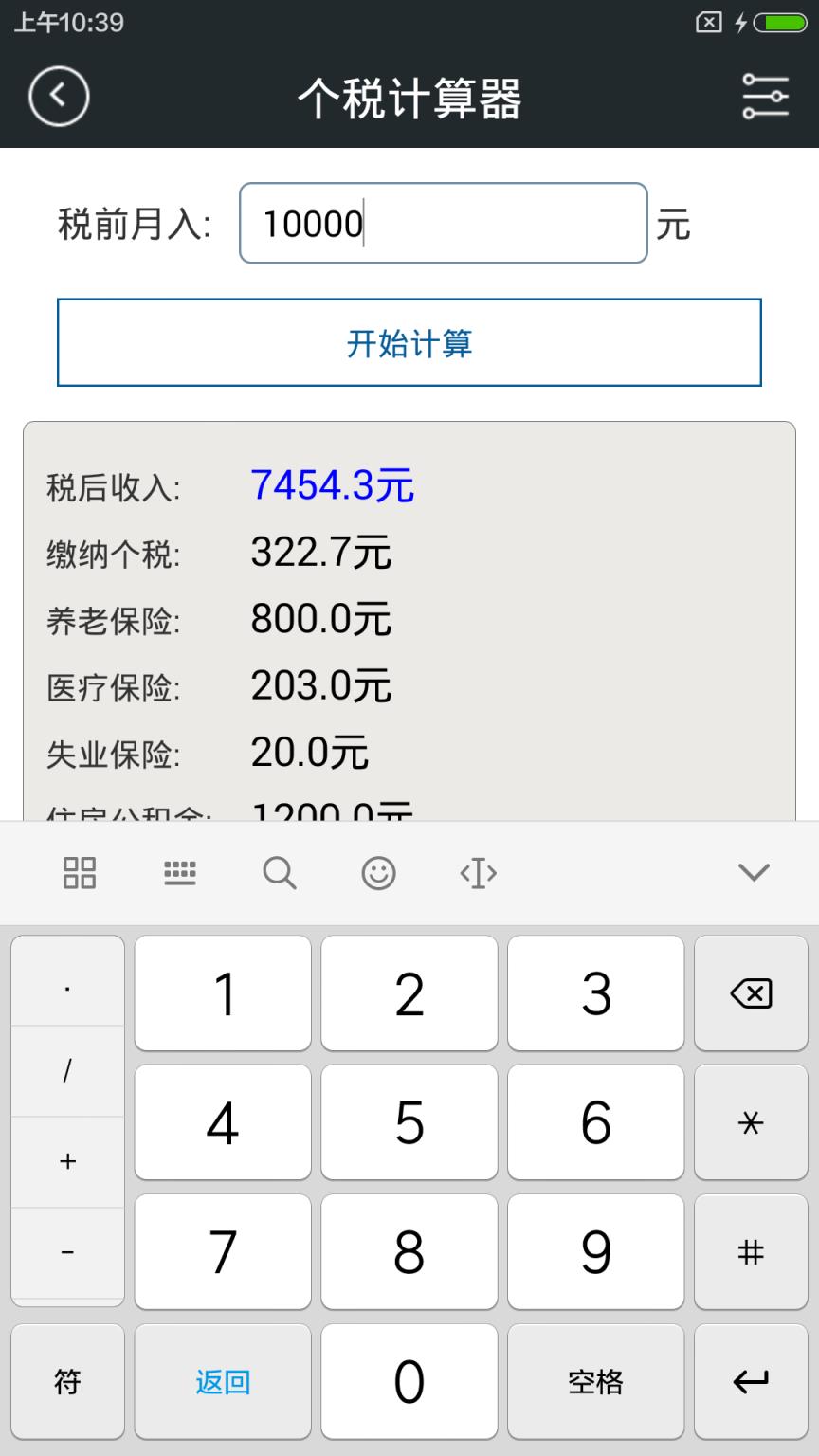
Task: Open the keyboard apps grid icon
Action: tap(80, 872)
